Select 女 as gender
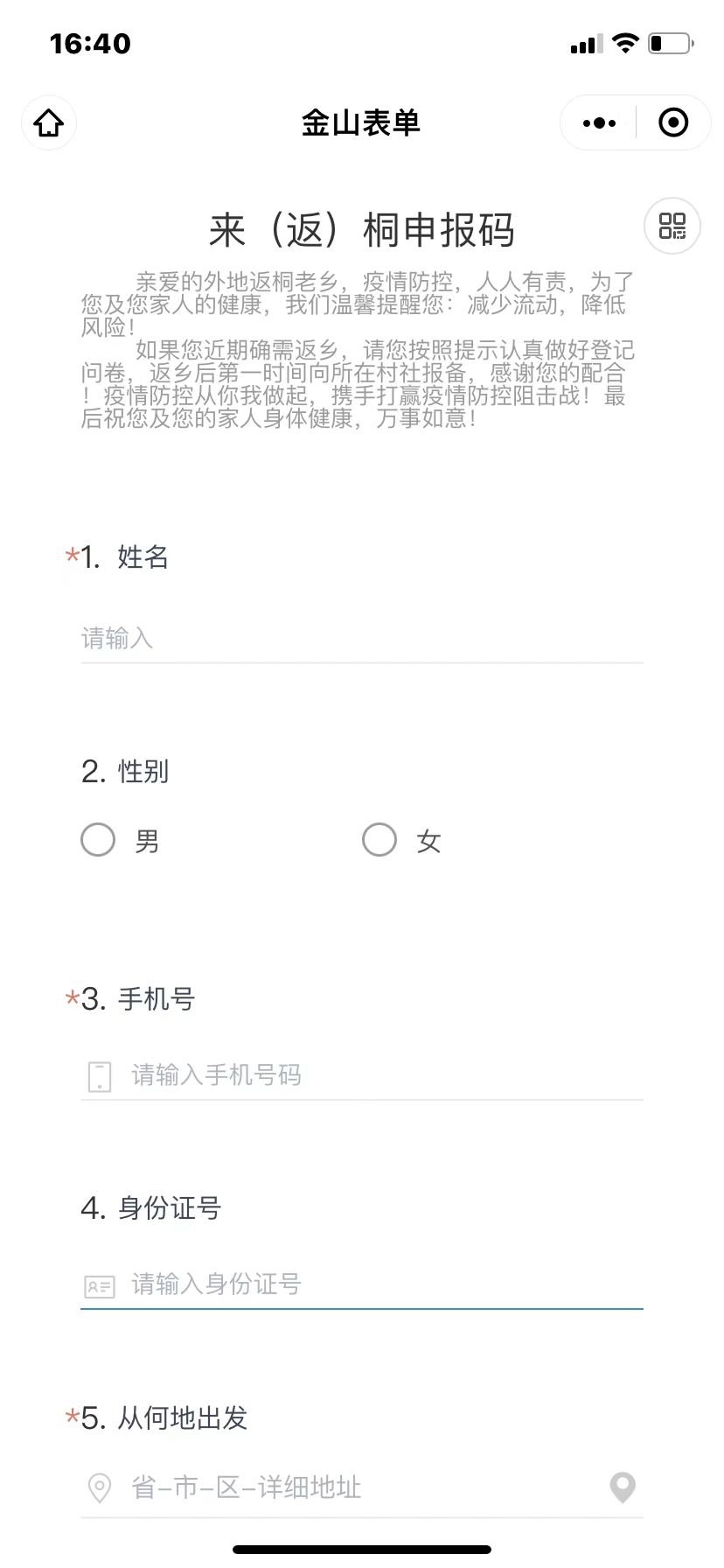This screenshot has height=1568, width=724. 379,840
